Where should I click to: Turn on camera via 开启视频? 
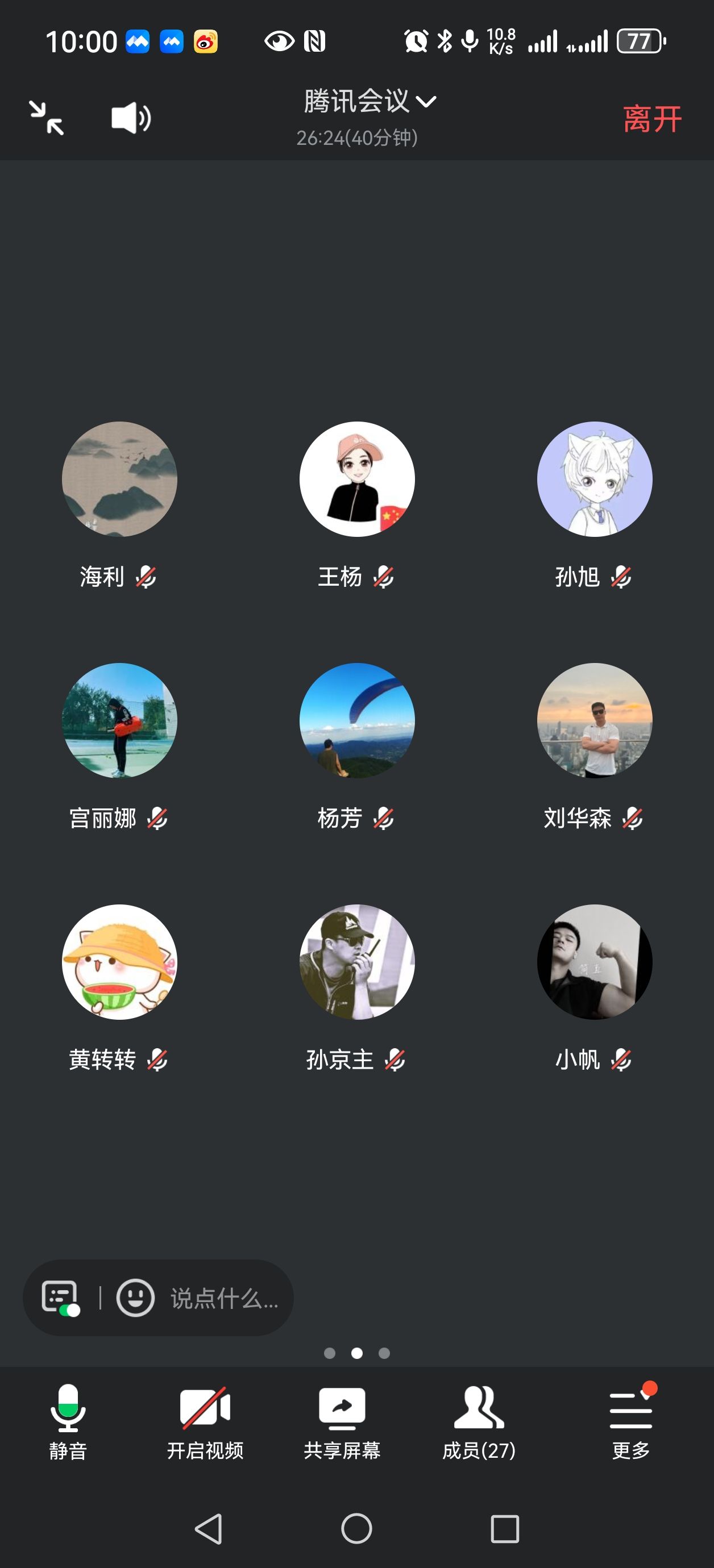point(205,1422)
